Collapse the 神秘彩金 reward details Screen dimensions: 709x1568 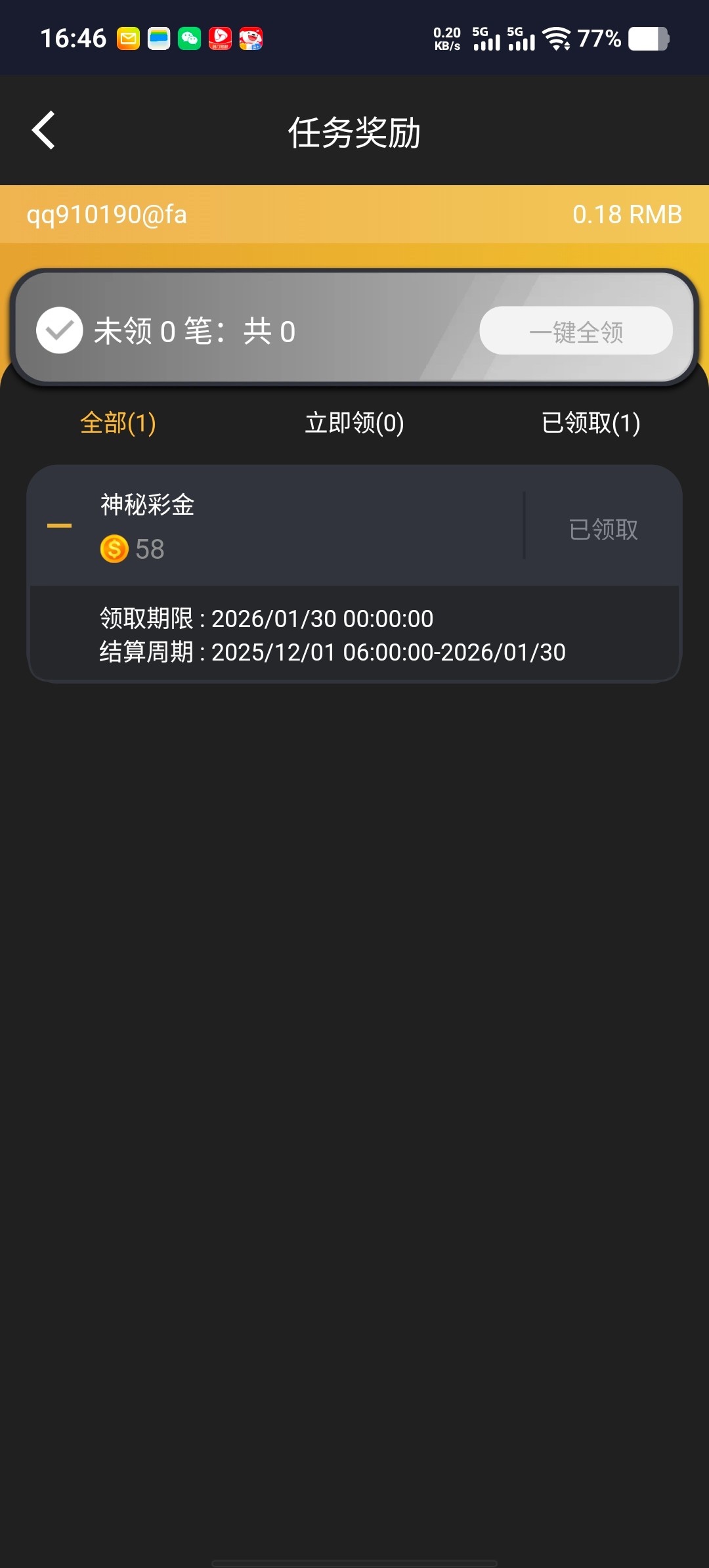59,526
